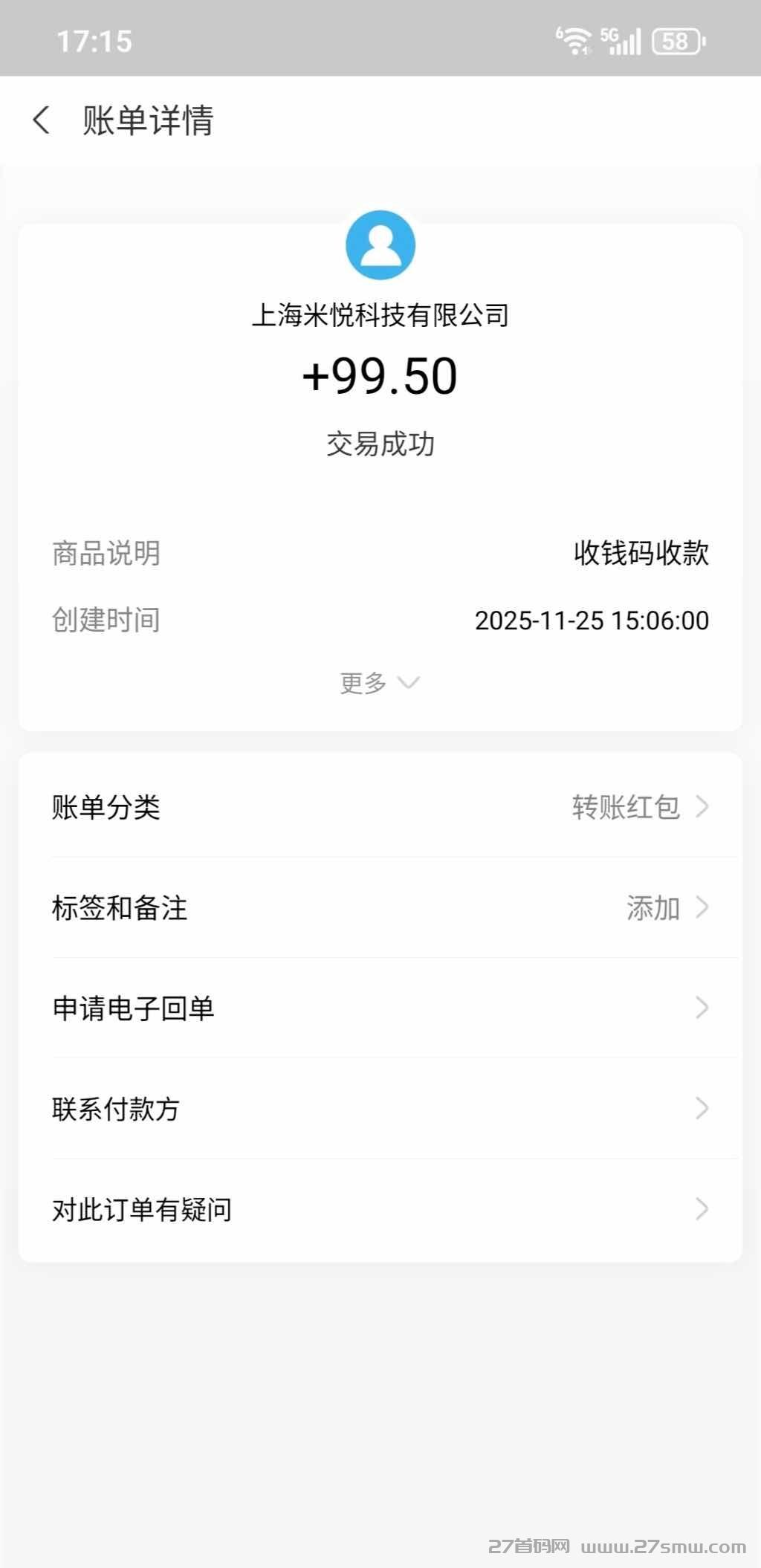Expand 更多 to show additional transaction details
Screen dimensions: 761x1568
(x=380, y=681)
